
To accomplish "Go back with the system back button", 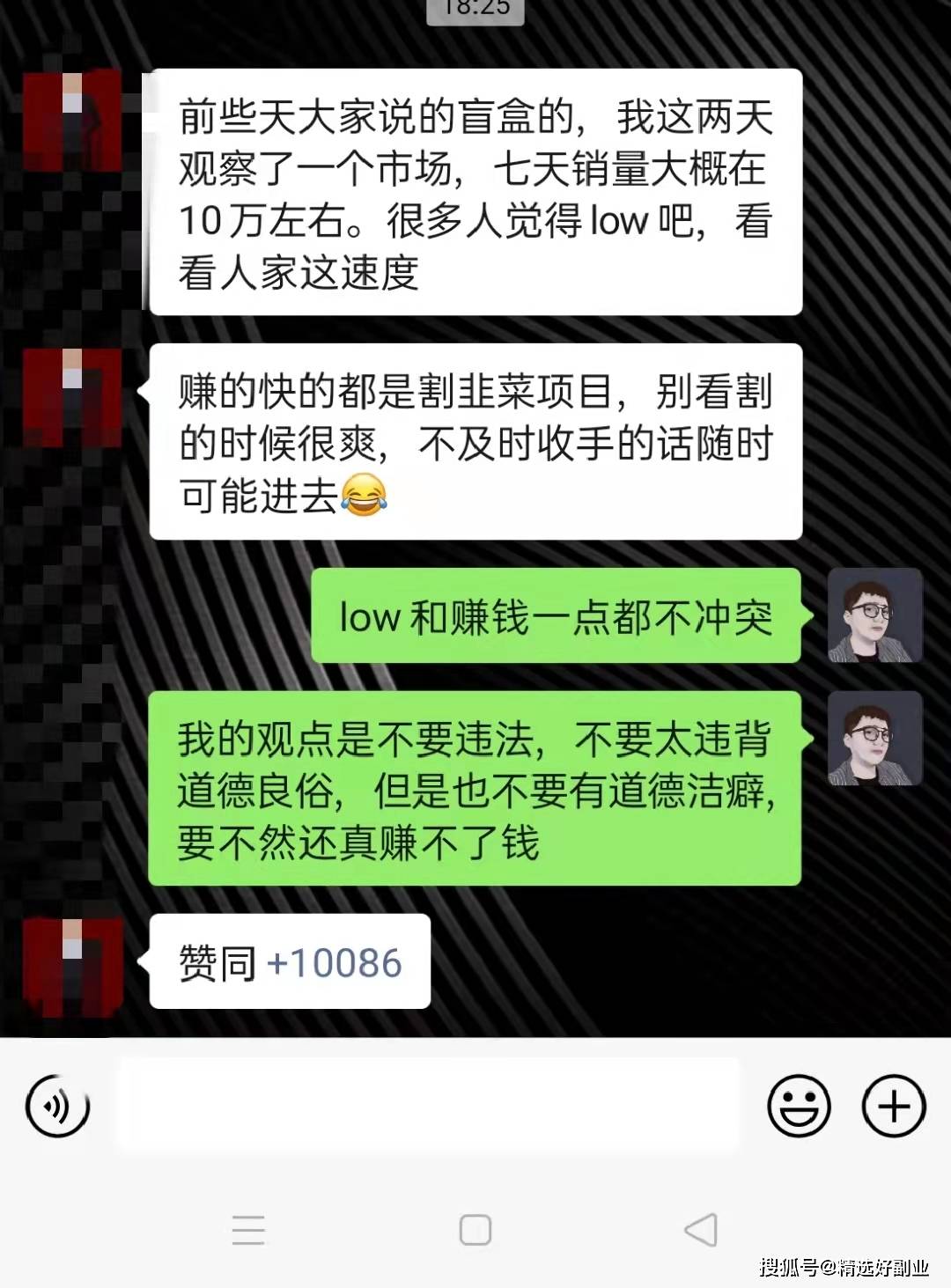I will click(701, 1230).
